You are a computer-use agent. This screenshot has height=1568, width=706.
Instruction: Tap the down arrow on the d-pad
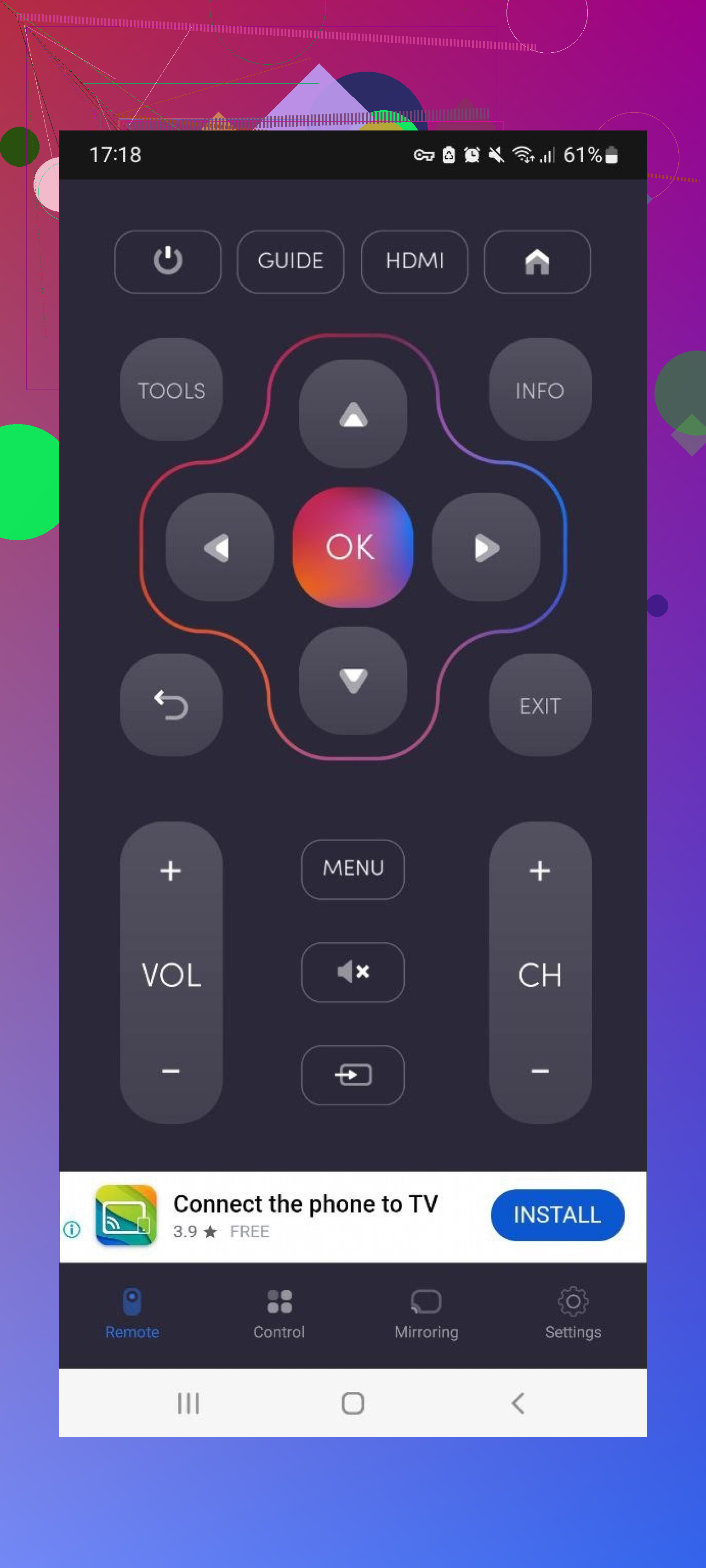pos(353,680)
